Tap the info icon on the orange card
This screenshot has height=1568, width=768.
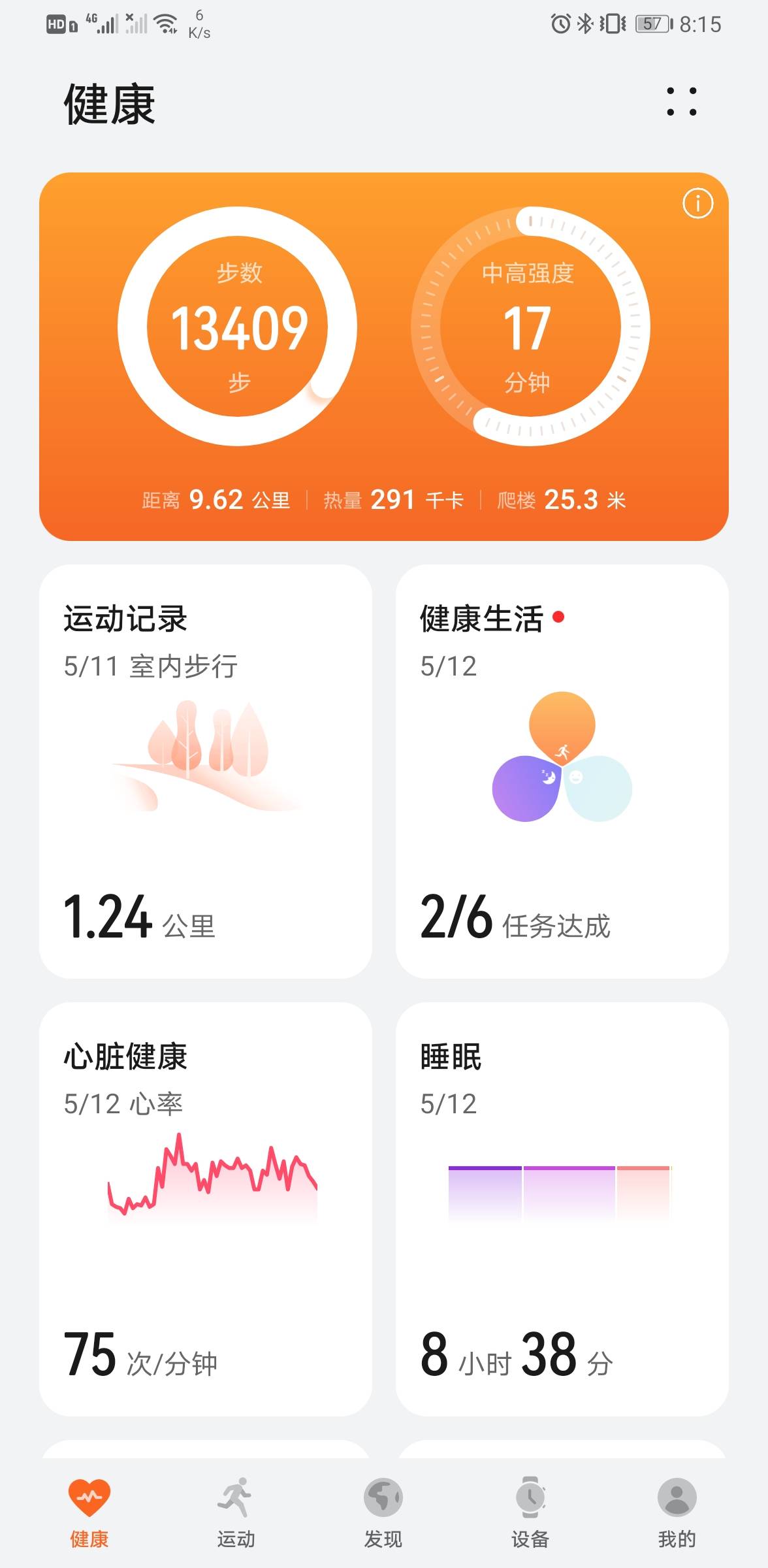click(x=697, y=204)
